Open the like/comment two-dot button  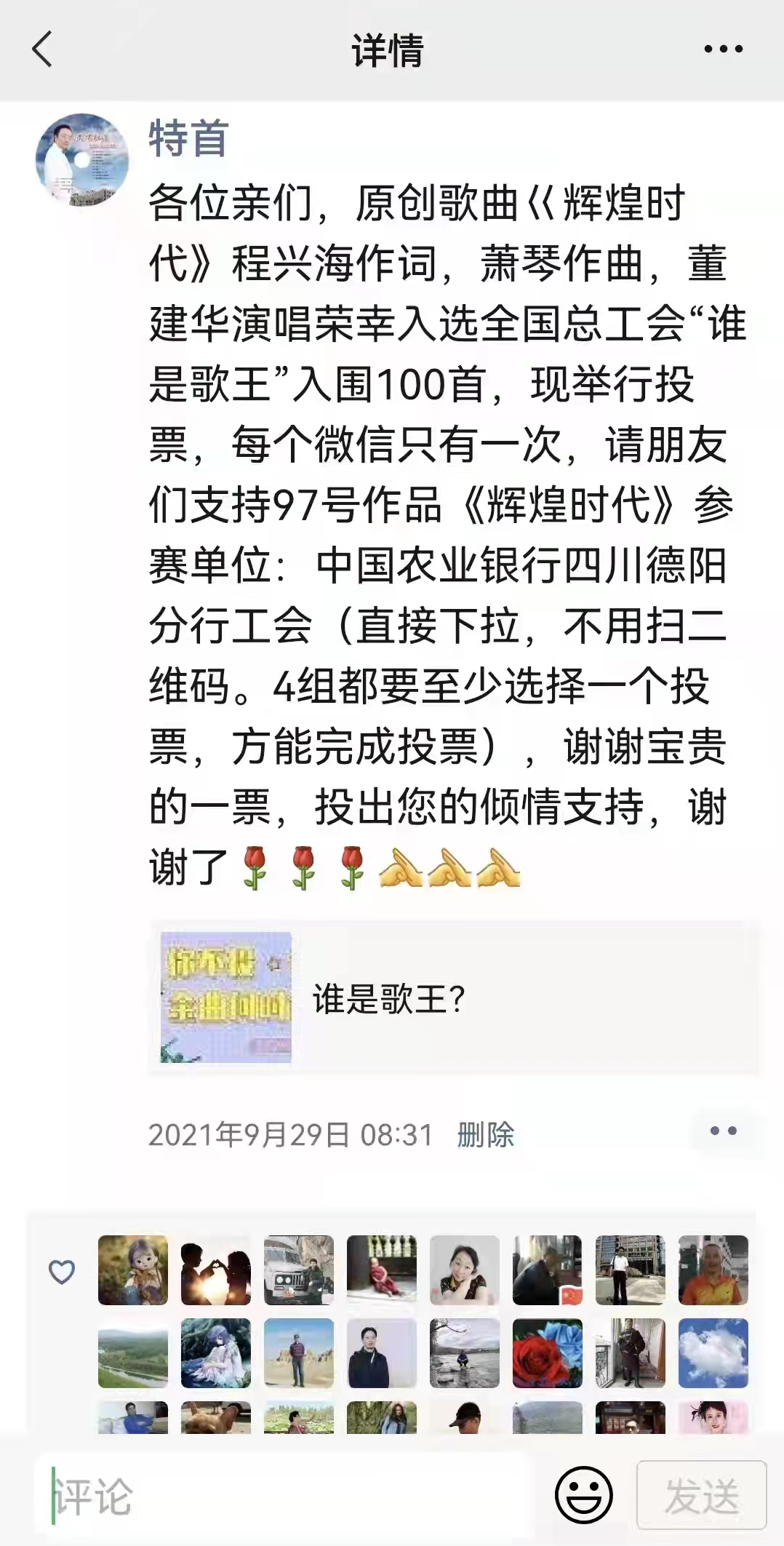pos(723,1131)
